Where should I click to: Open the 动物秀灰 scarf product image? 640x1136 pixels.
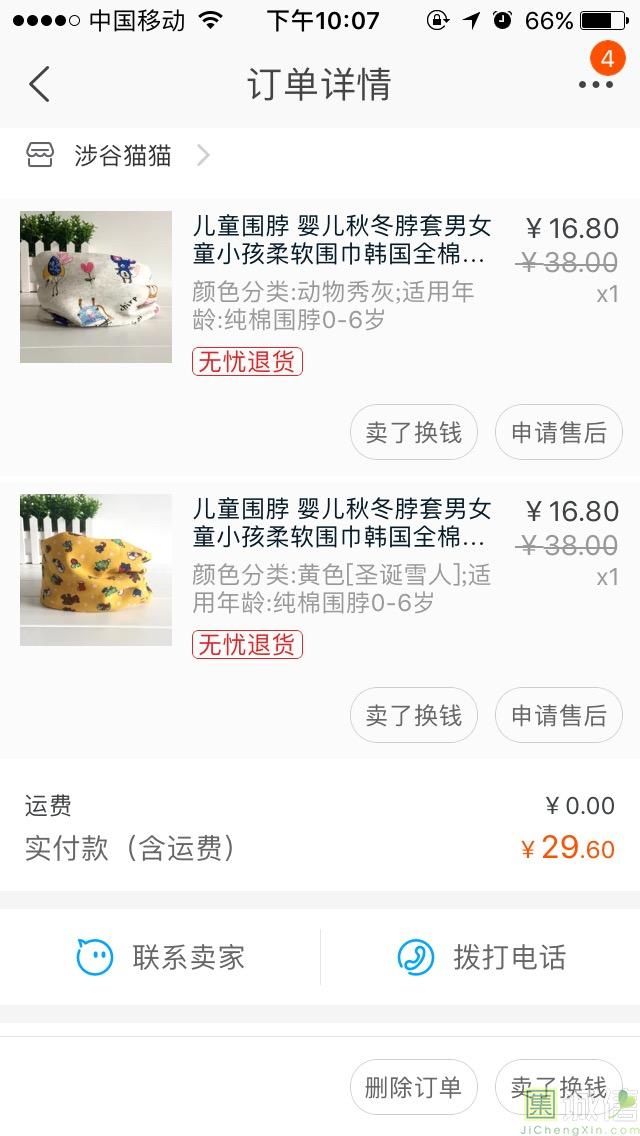pos(96,287)
